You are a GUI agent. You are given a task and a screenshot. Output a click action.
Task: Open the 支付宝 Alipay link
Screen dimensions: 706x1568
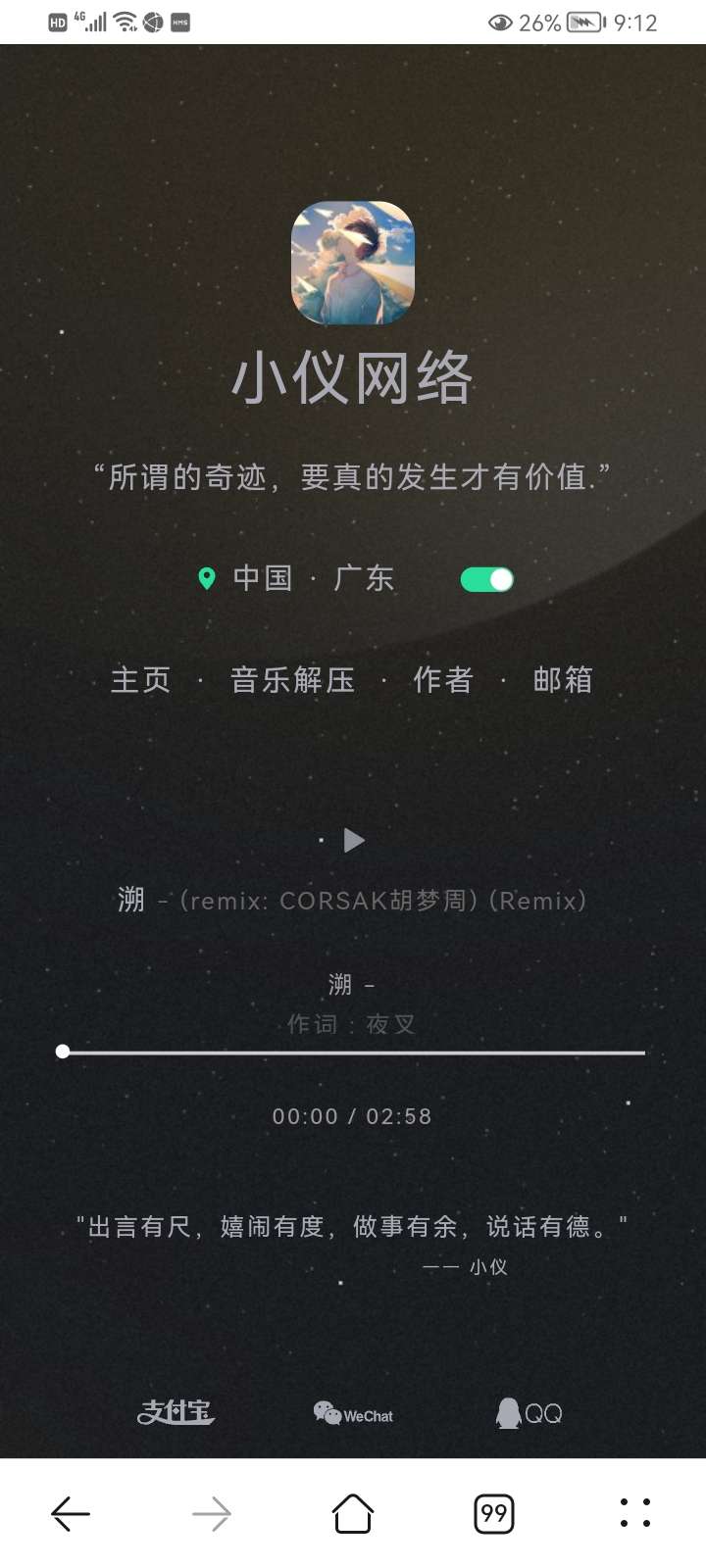176,1412
